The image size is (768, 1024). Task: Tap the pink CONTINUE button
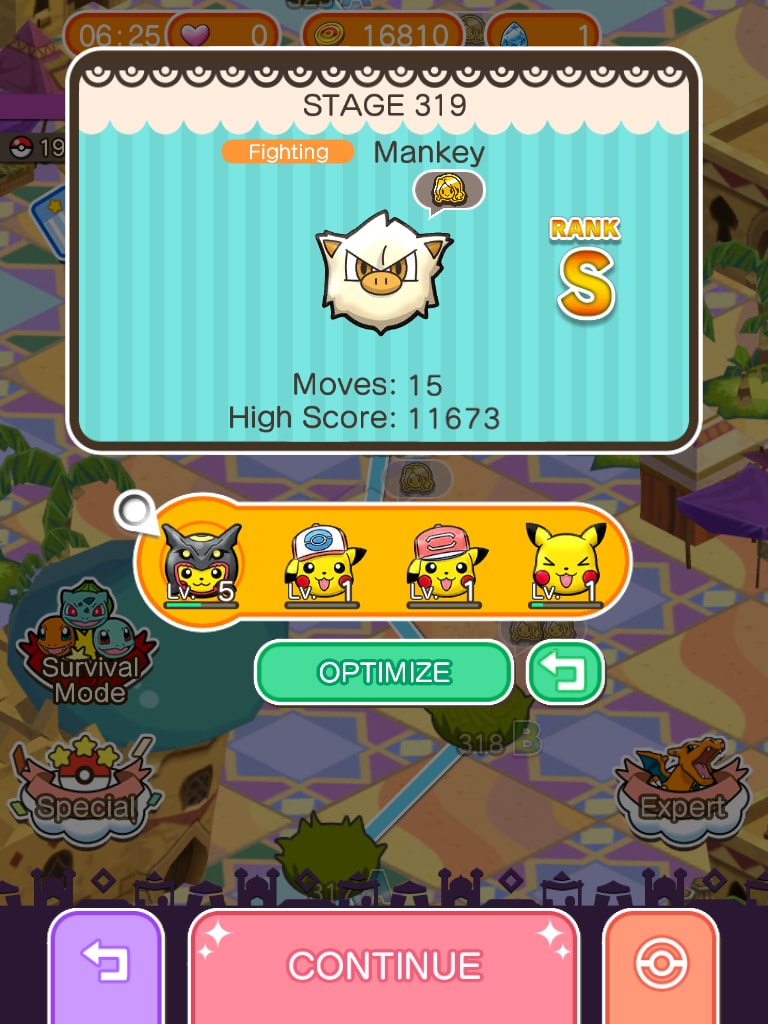tap(384, 964)
